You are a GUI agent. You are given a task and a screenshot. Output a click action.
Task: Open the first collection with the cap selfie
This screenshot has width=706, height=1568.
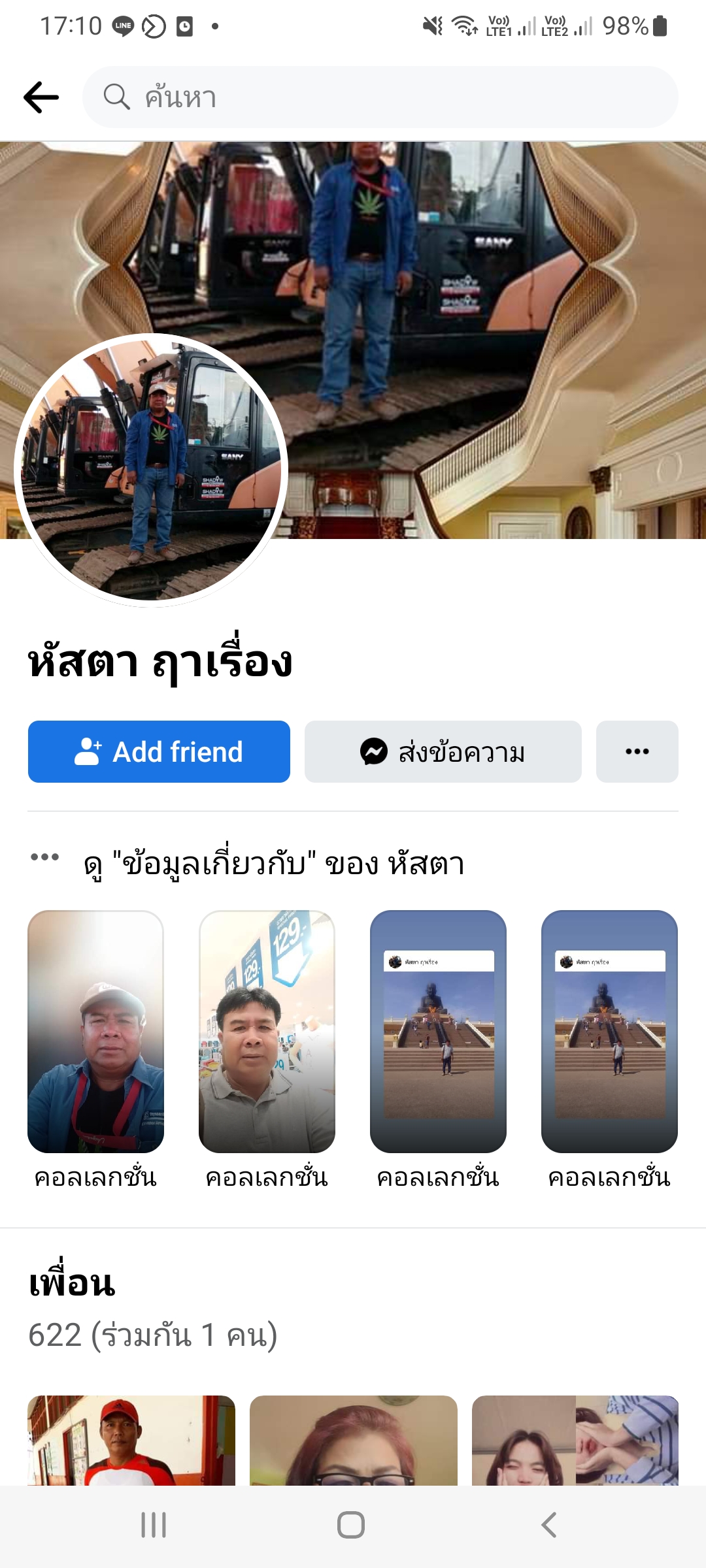point(95,1031)
